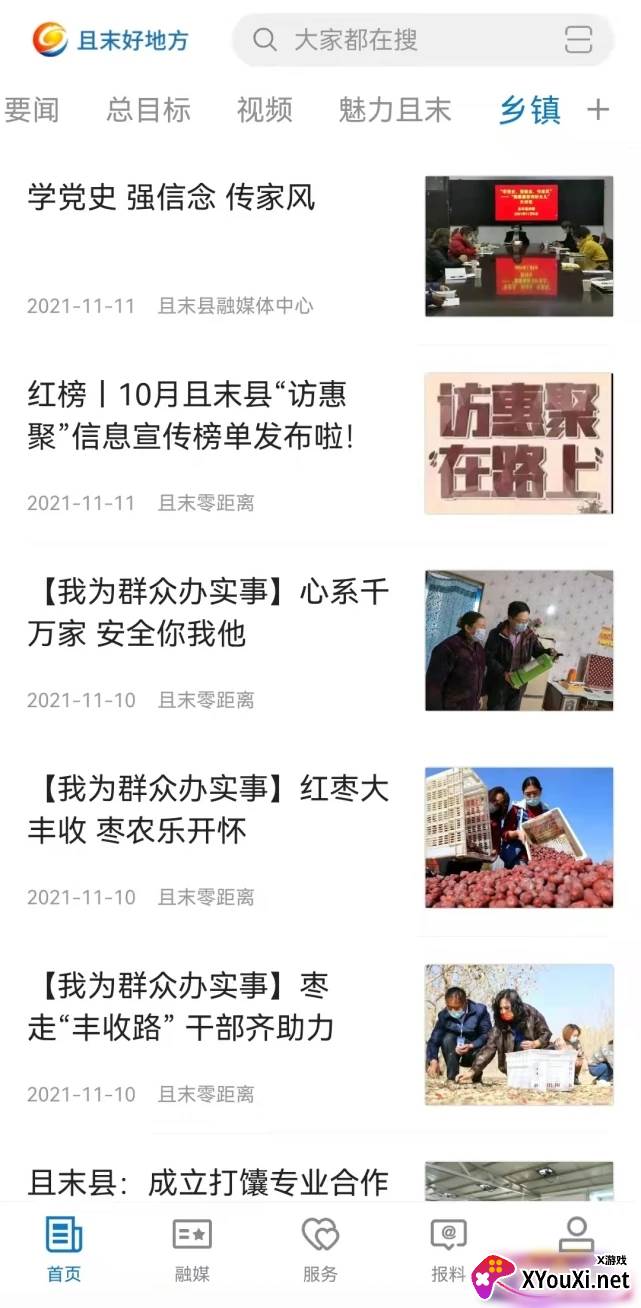Tap the scan icon in search bar
This screenshot has height=1308, width=641.
(578, 40)
